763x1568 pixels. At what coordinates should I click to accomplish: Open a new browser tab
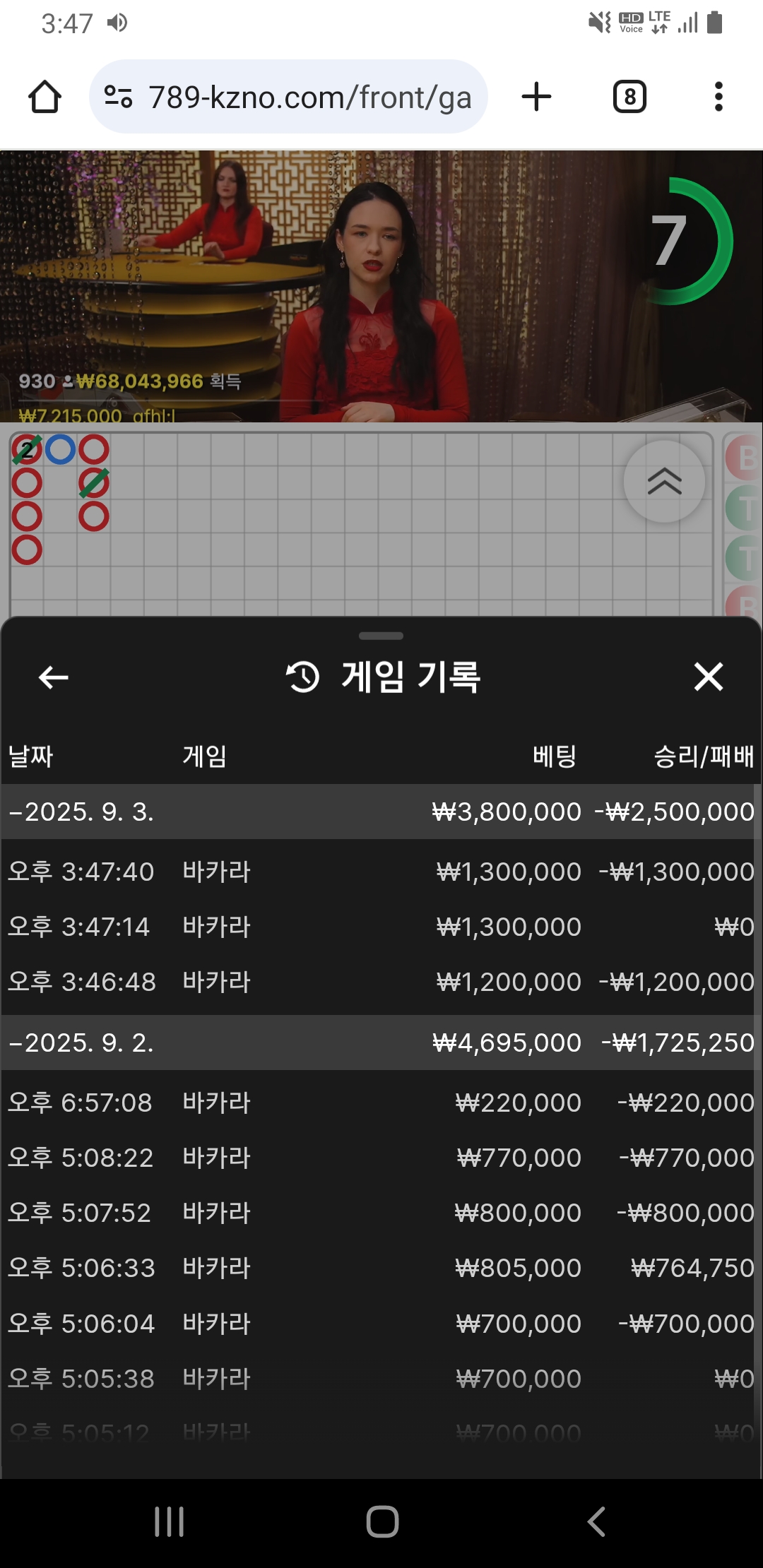(x=536, y=97)
